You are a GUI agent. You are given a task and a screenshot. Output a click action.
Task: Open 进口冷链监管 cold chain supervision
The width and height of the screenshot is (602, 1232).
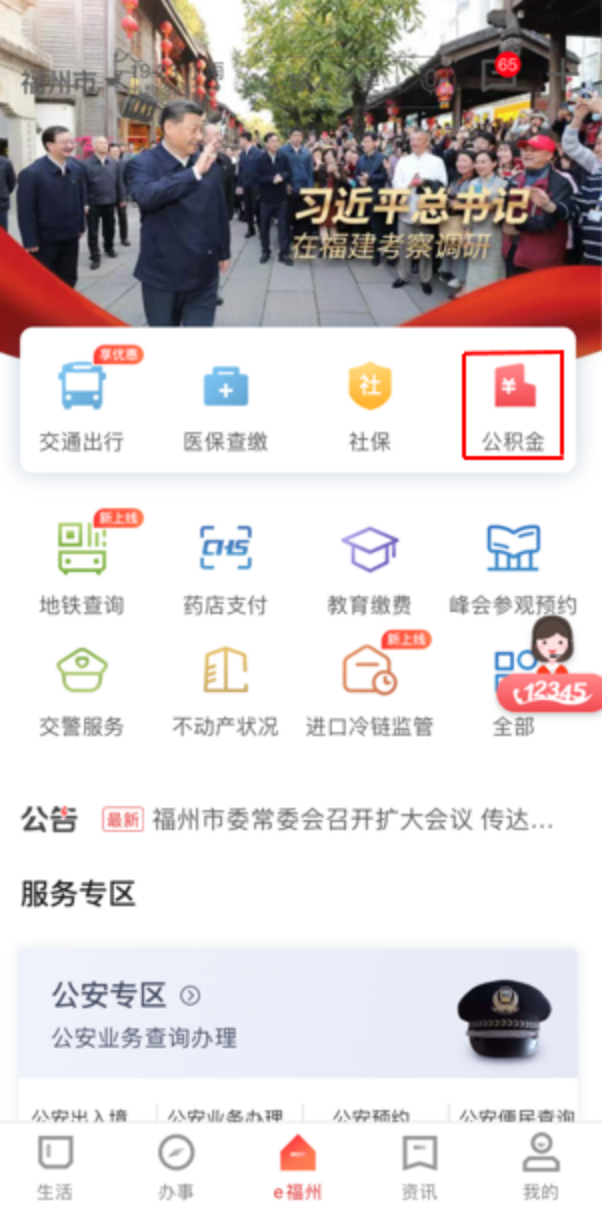(x=369, y=689)
